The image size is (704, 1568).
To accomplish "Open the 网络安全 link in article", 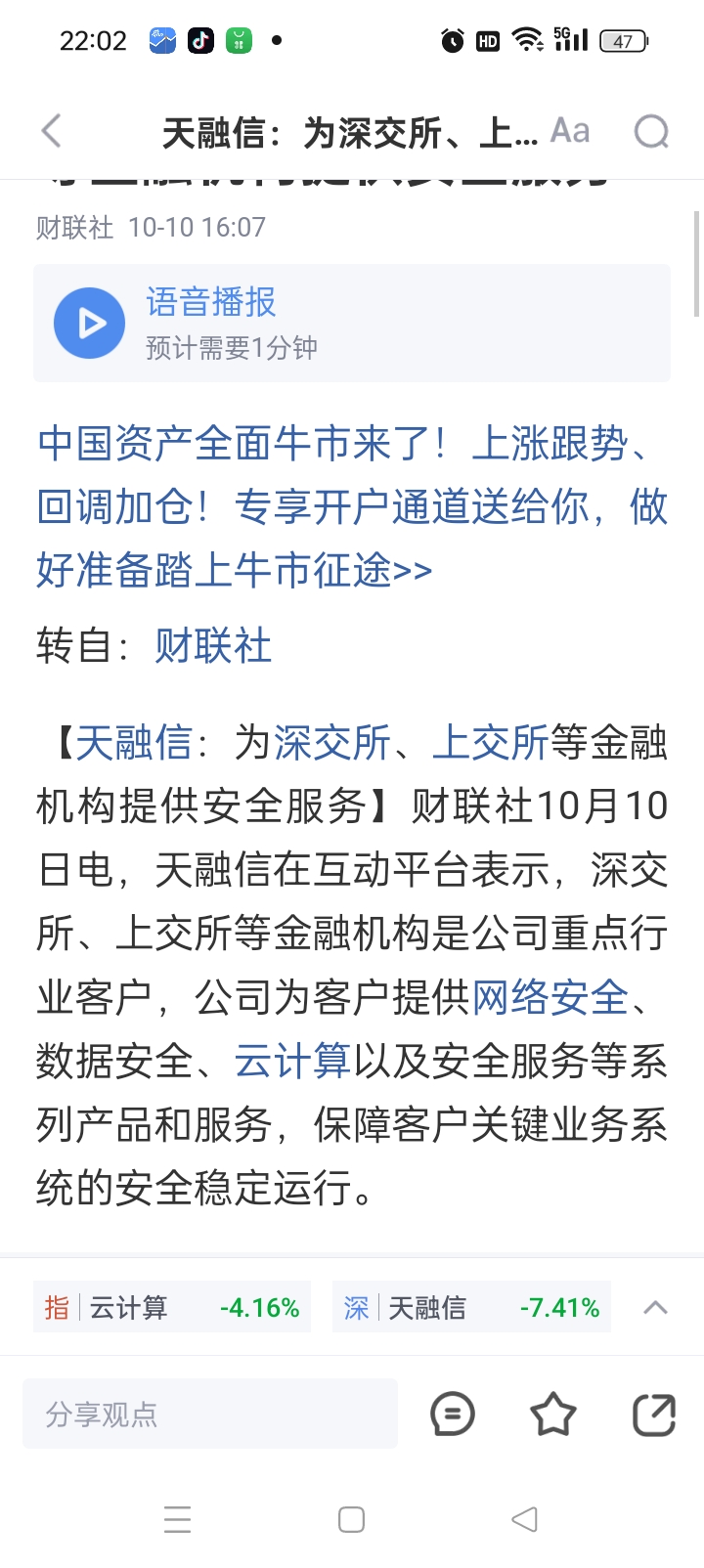I will [550, 997].
